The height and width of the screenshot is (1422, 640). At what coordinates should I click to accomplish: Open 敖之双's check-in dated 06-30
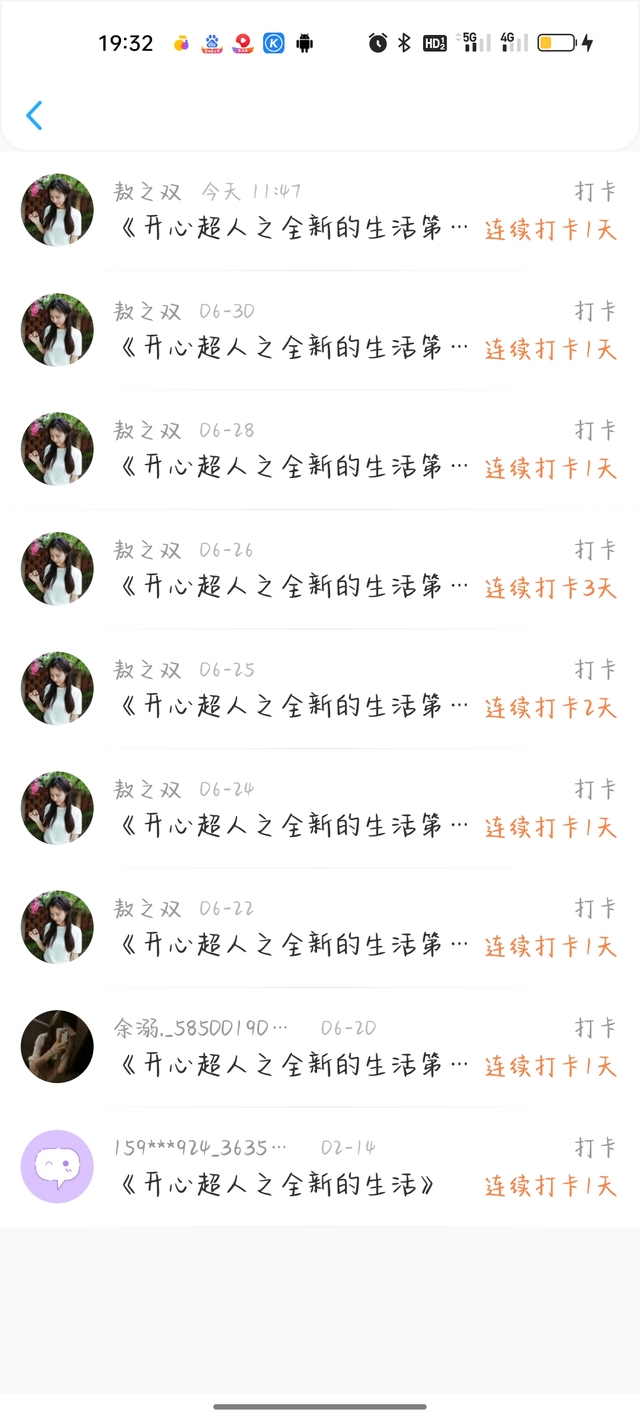point(320,330)
